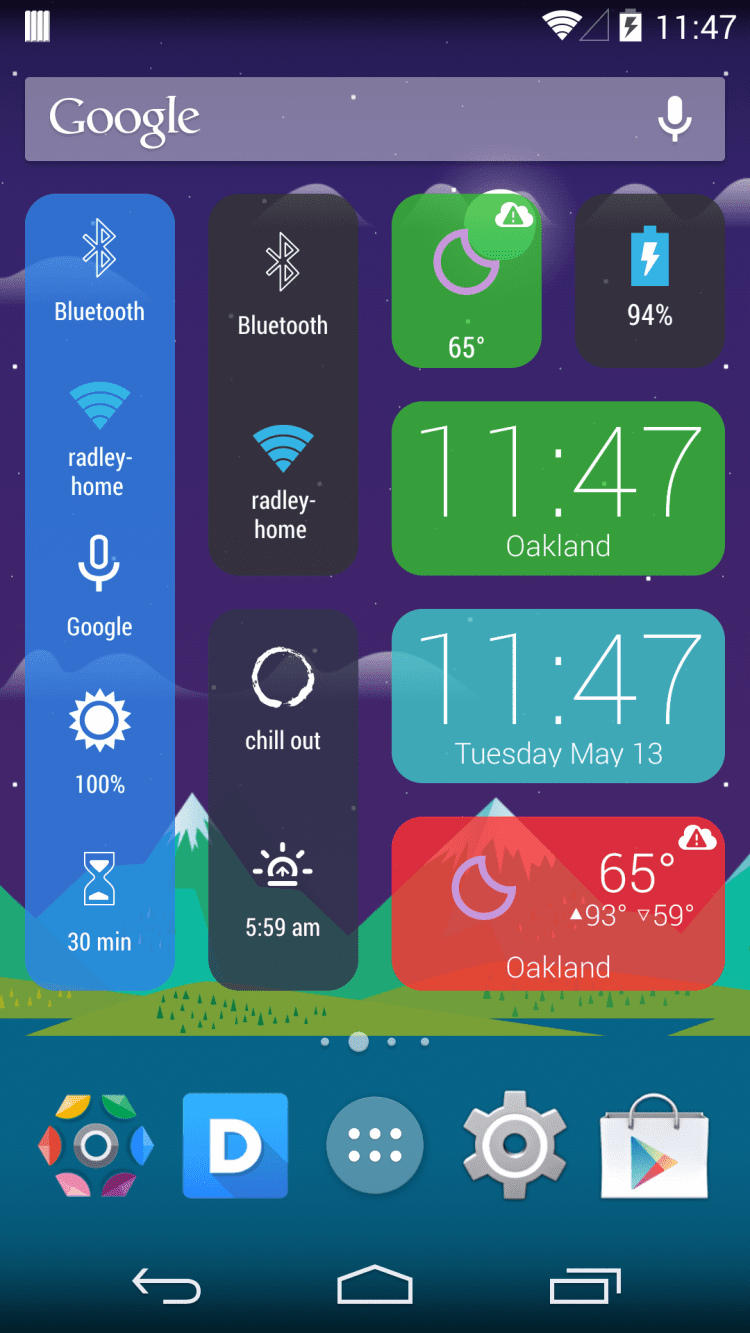Open the Google microphone shortcut in the blue panel
This screenshot has height=1333, width=750.
coord(99,585)
